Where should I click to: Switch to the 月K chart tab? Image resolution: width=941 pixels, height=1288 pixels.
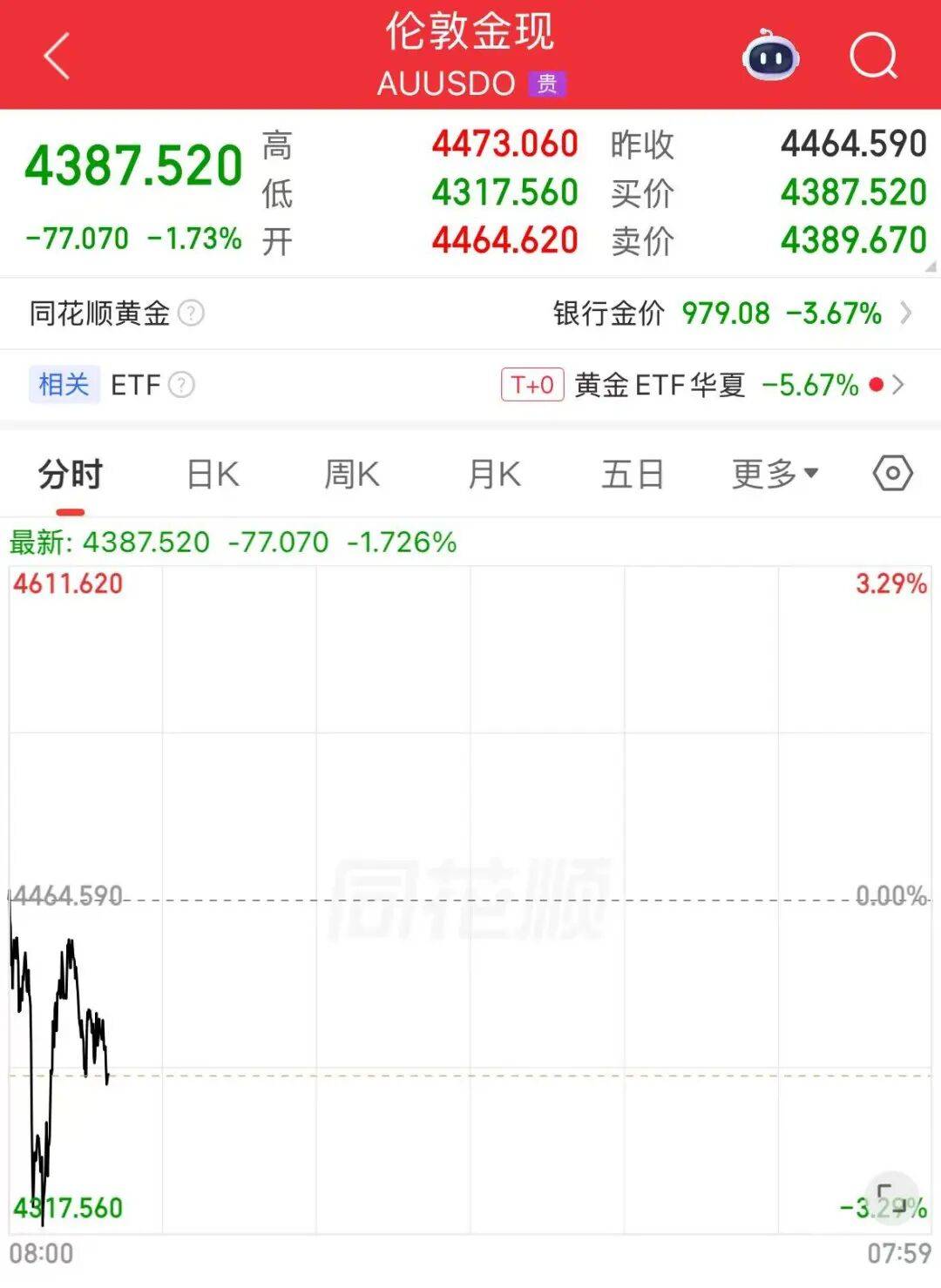pyautogui.click(x=494, y=475)
